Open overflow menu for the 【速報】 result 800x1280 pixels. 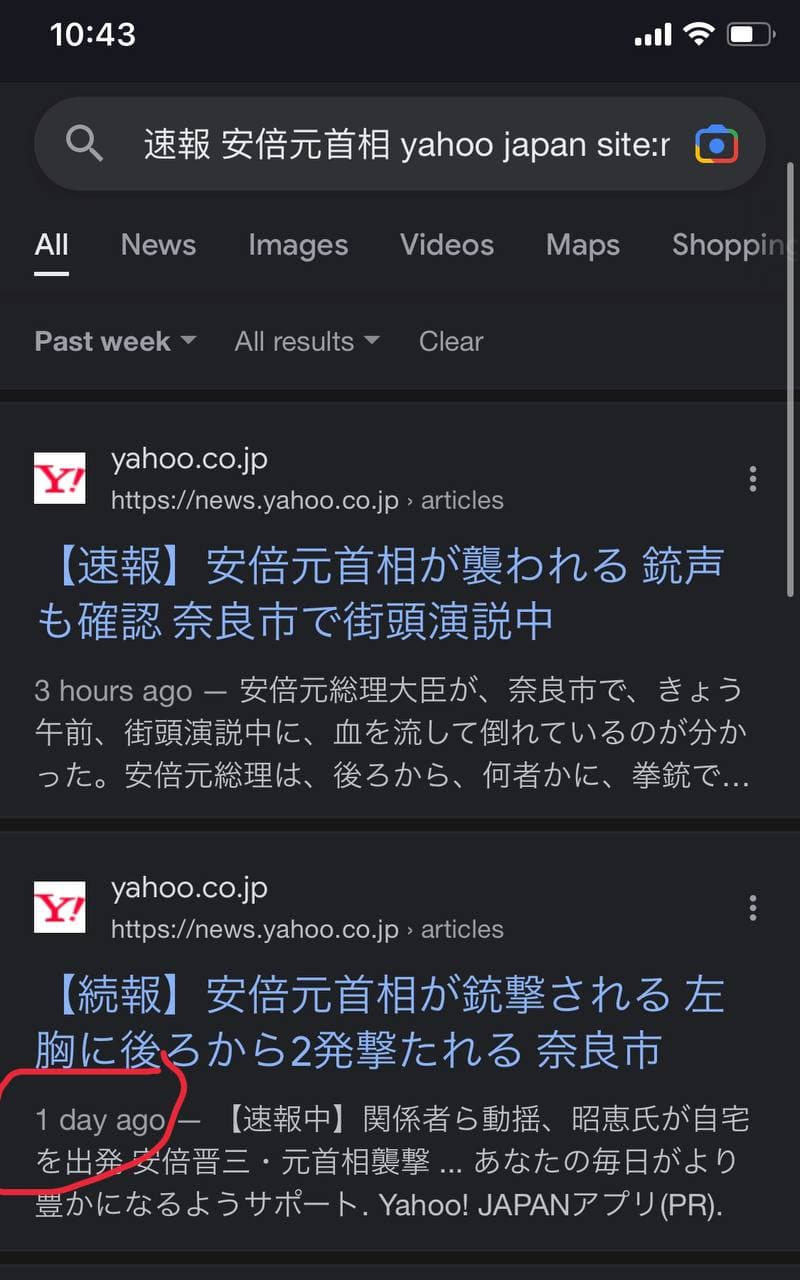[x=753, y=479]
